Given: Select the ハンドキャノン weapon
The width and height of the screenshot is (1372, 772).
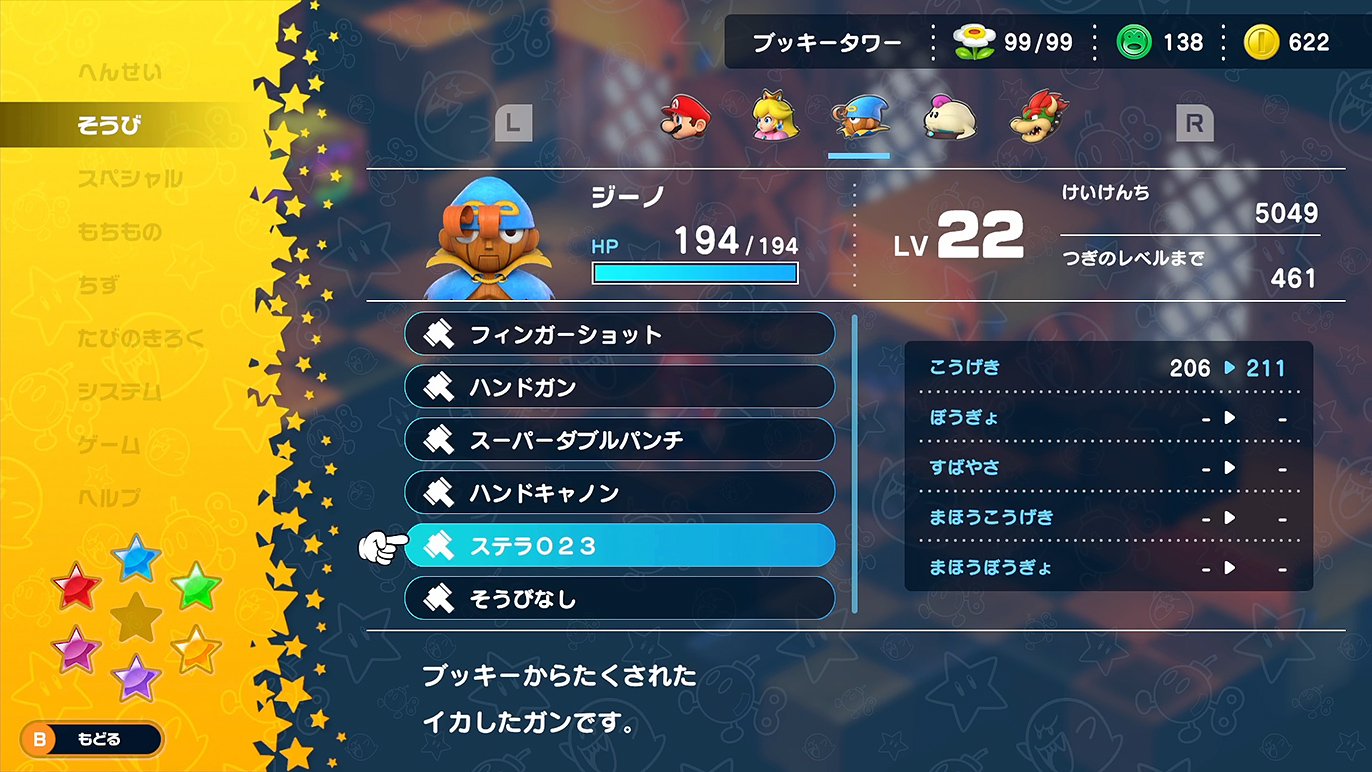Looking at the screenshot, I should pos(619,493).
